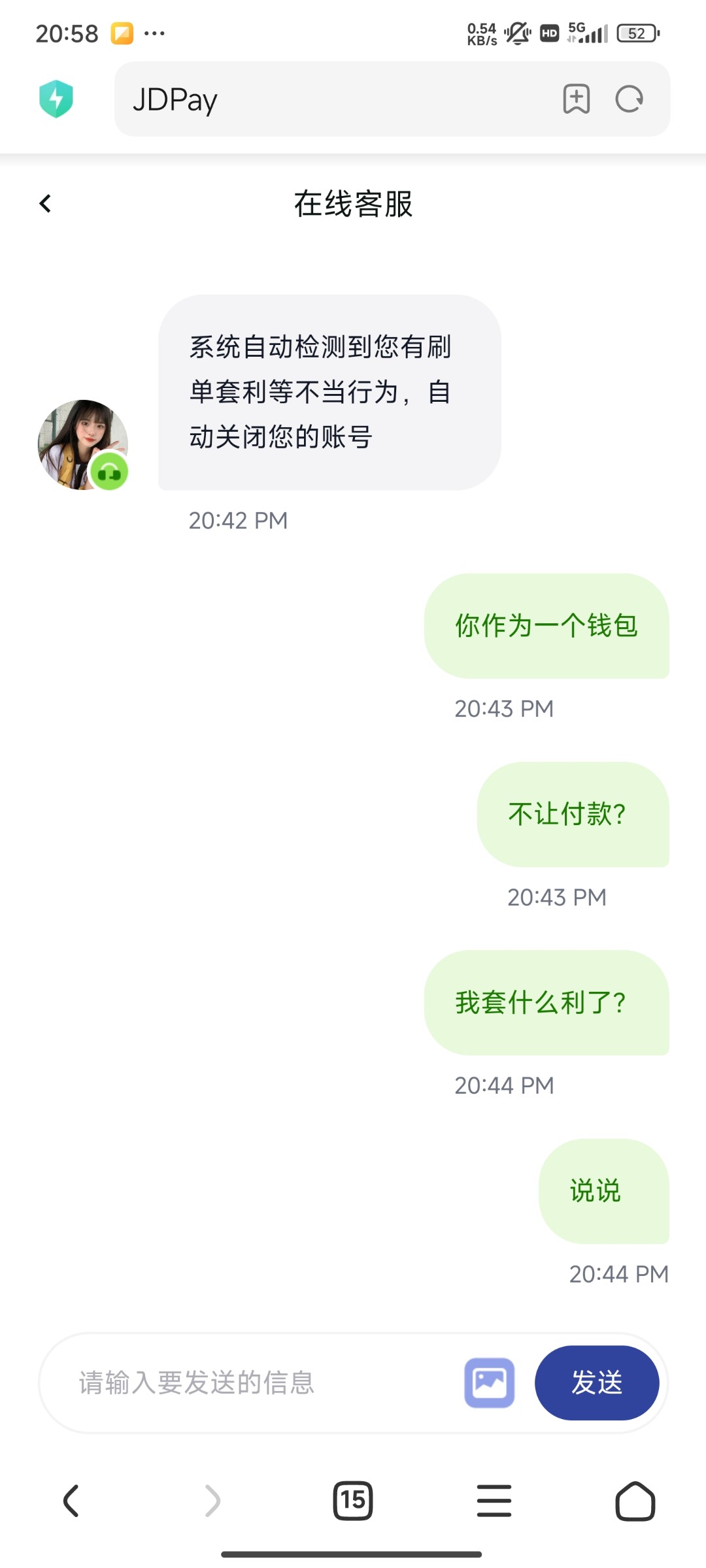Screen dimensions: 706x1568
Task: Tap the security shield icon
Action: 56,99
